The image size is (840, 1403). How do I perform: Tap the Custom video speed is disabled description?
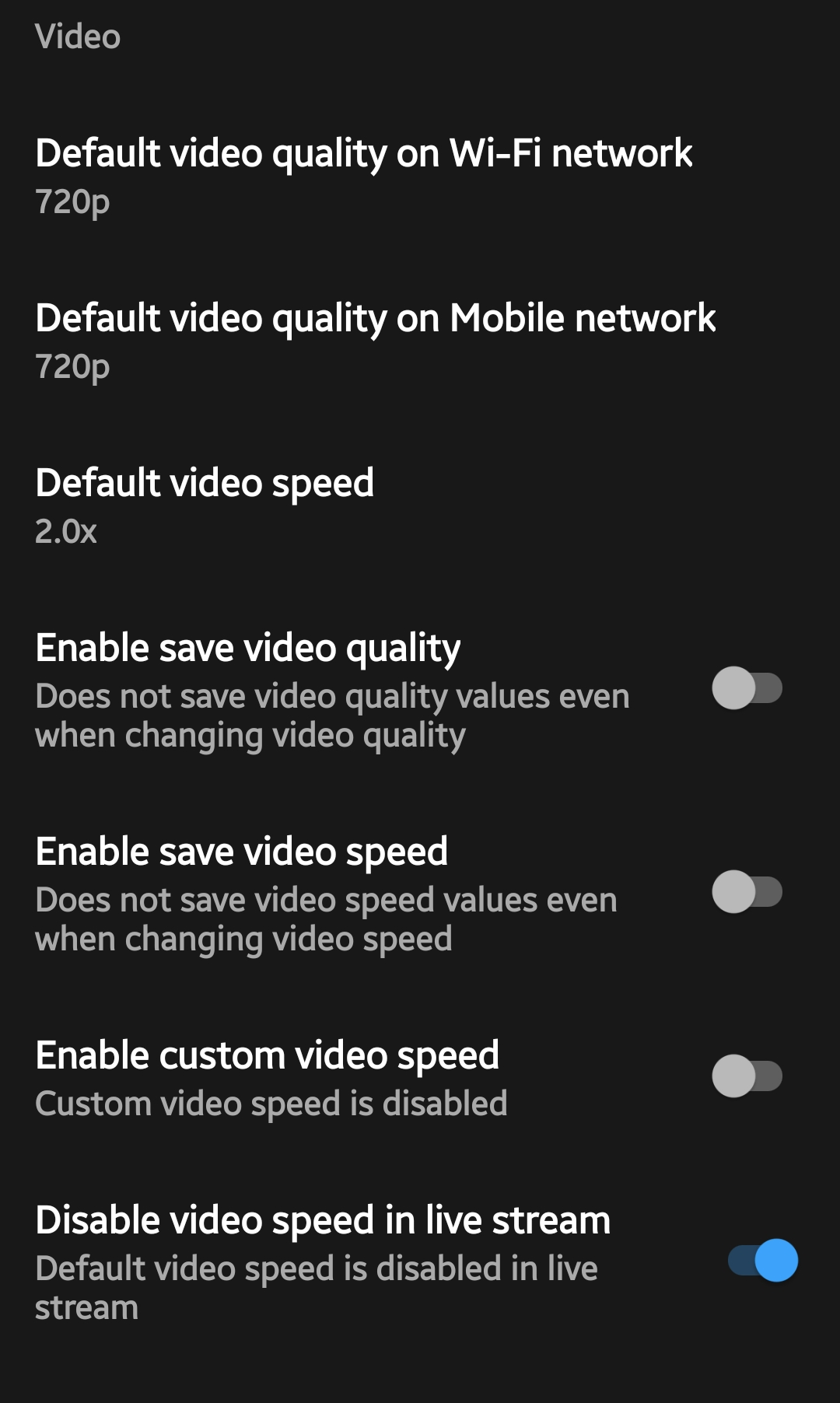(x=271, y=1103)
